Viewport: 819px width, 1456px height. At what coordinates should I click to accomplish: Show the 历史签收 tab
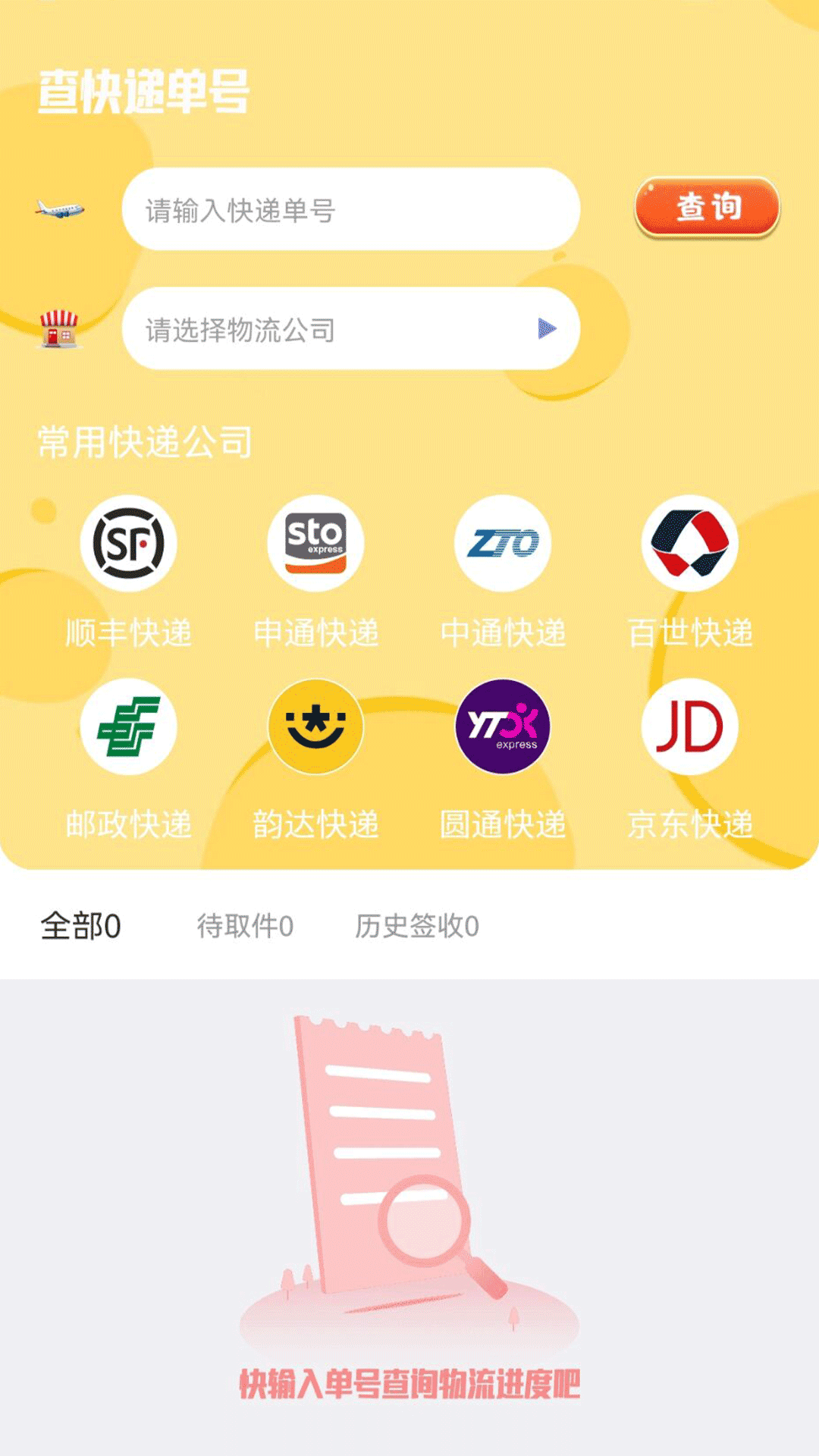click(417, 926)
